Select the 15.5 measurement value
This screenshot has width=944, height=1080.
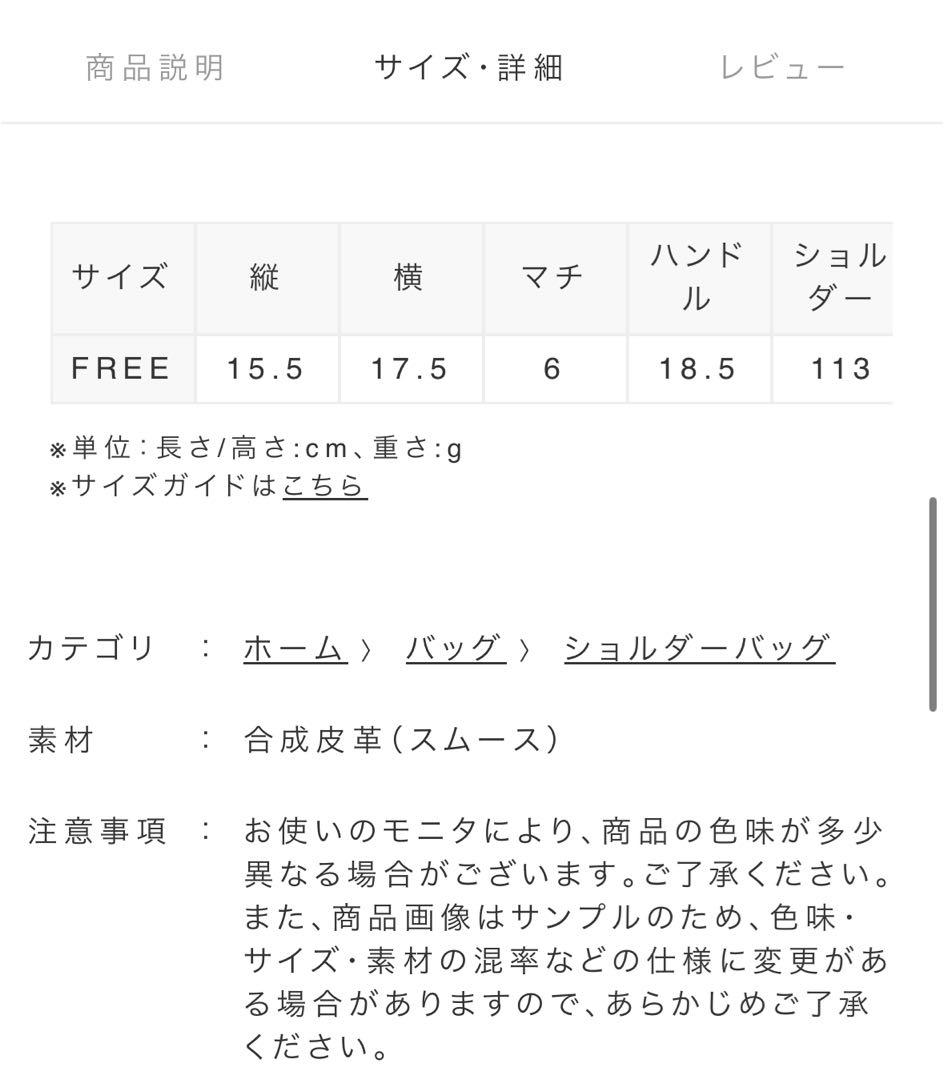coord(267,368)
